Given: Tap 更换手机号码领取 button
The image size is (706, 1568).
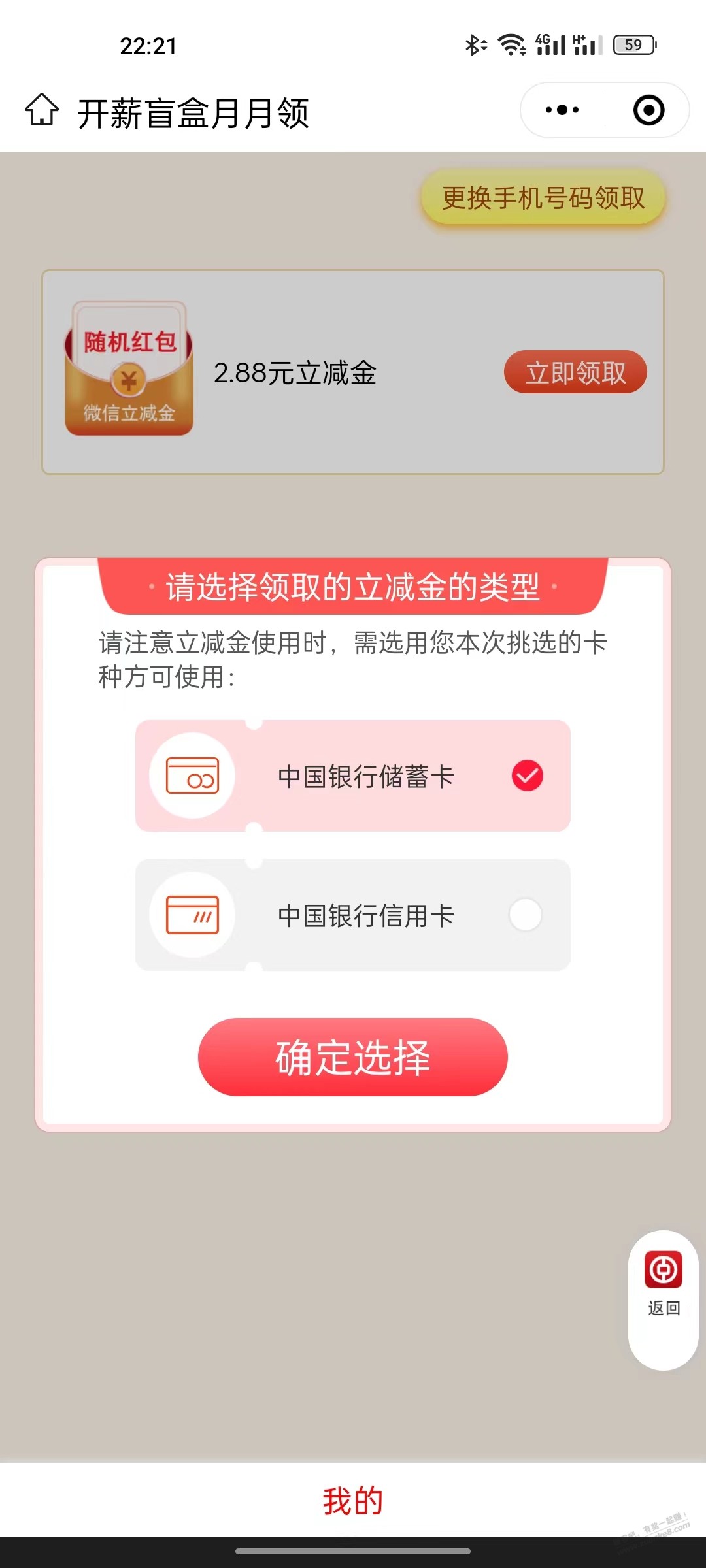Looking at the screenshot, I should (543, 198).
